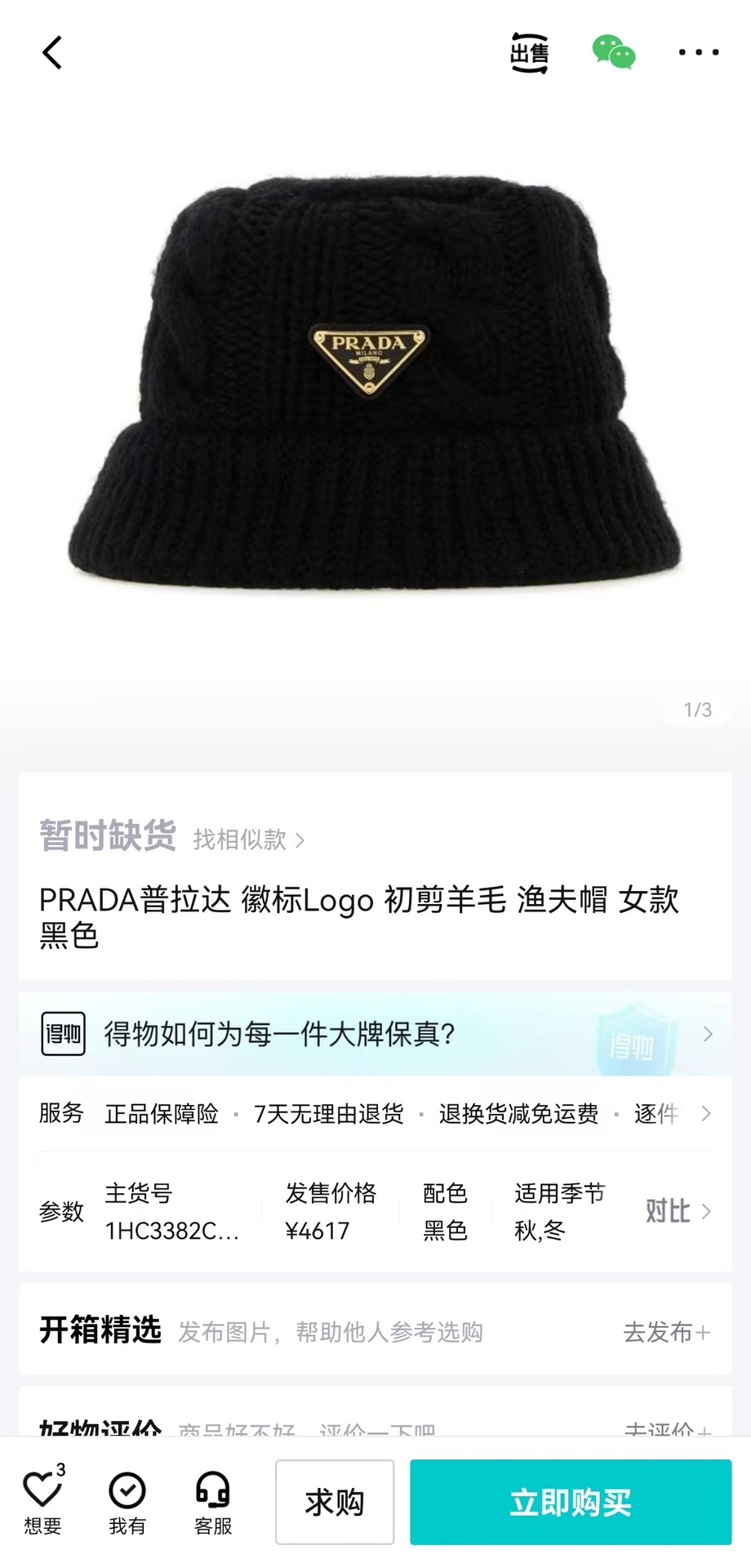Write a review via 去评价+

666,1428
